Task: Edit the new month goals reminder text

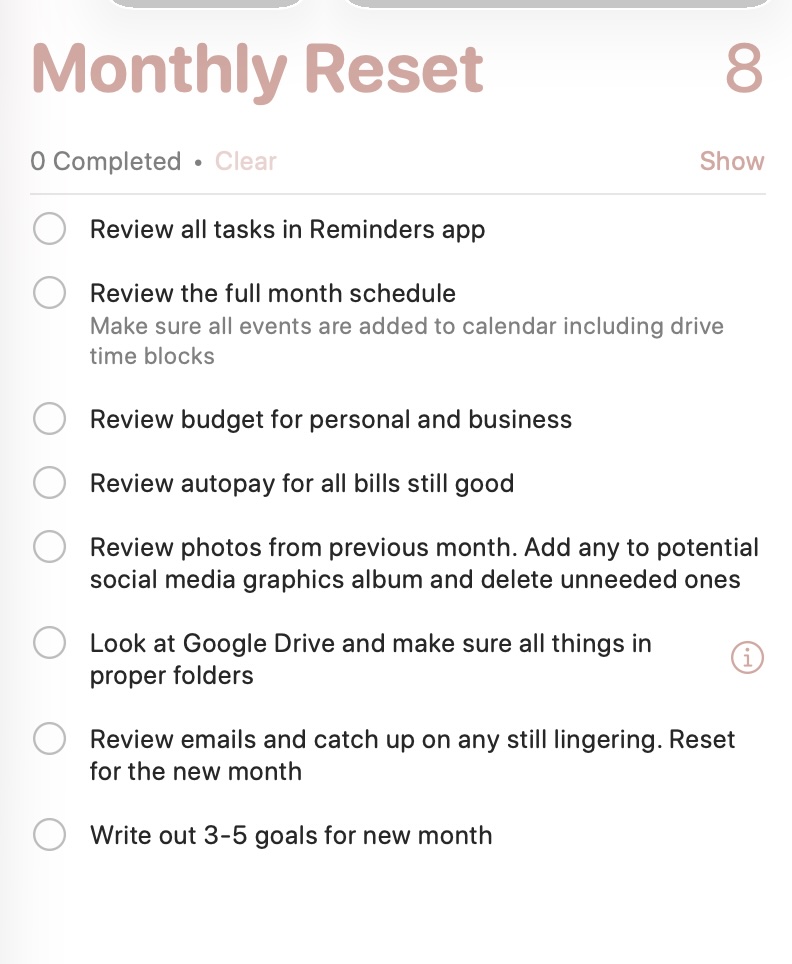Action: click(290, 835)
